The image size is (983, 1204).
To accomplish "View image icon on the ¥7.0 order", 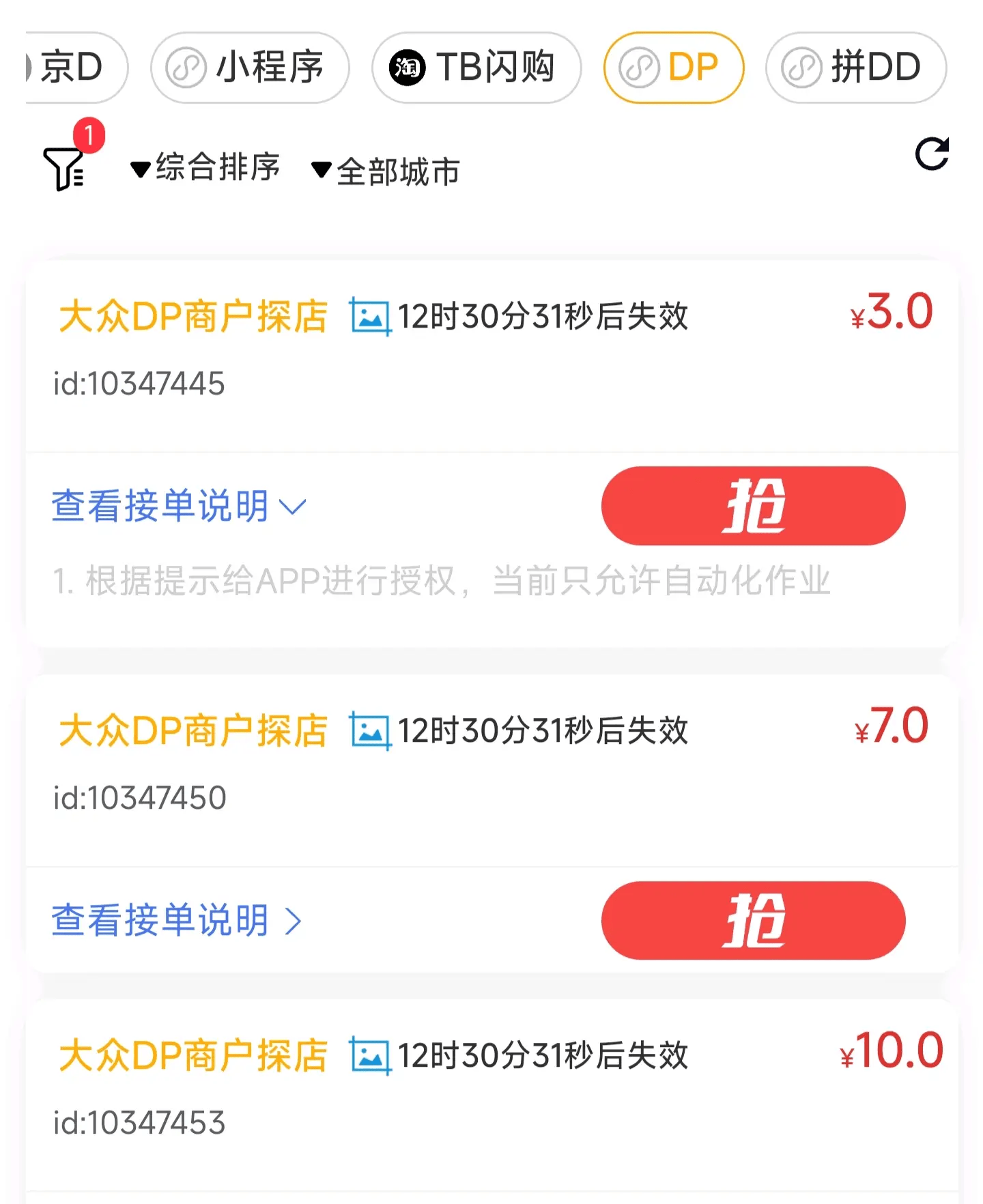I will click(x=370, y=731).
